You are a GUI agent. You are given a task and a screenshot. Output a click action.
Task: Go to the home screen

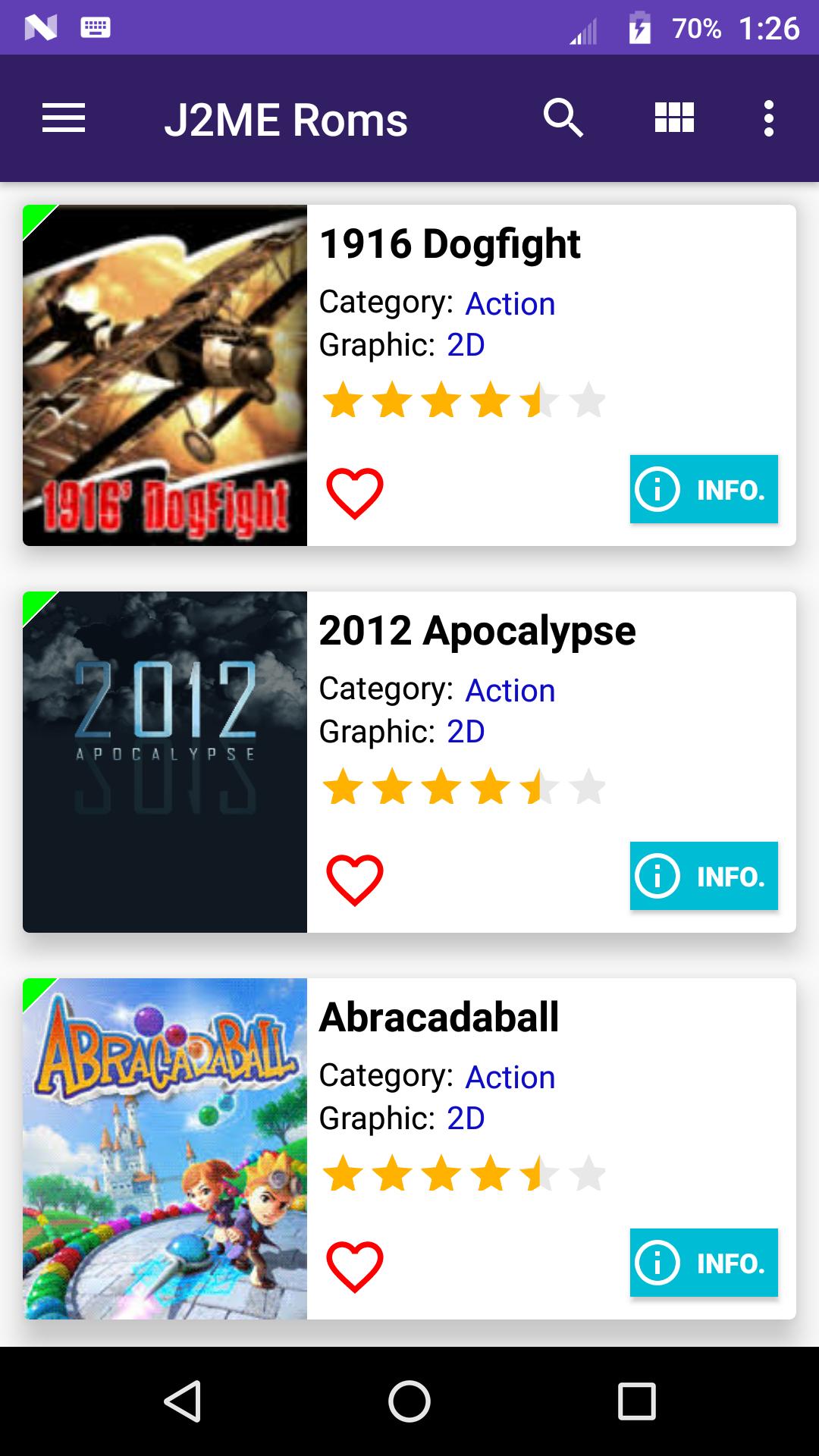[x=409, y=1401]
